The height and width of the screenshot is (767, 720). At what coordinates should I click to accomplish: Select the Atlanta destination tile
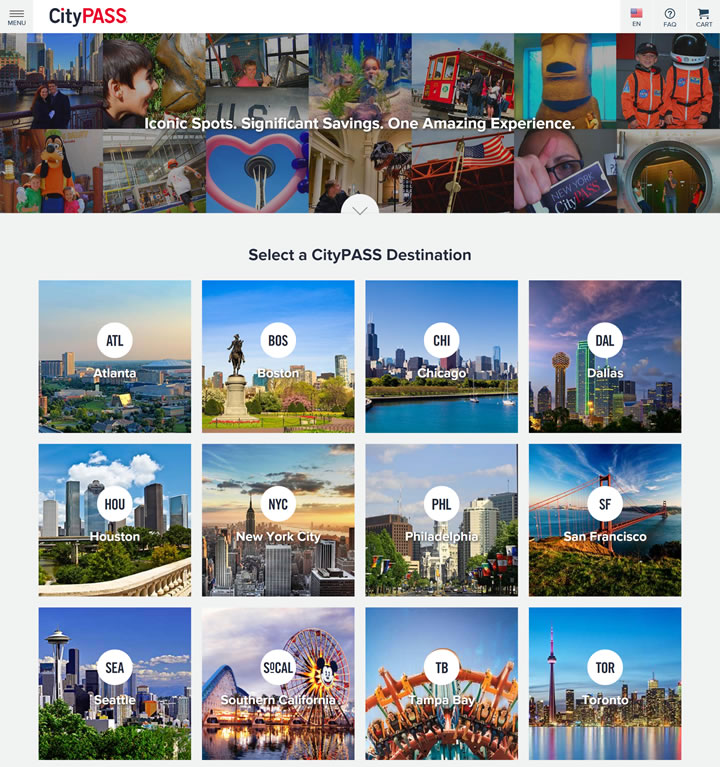coord(115,356)
